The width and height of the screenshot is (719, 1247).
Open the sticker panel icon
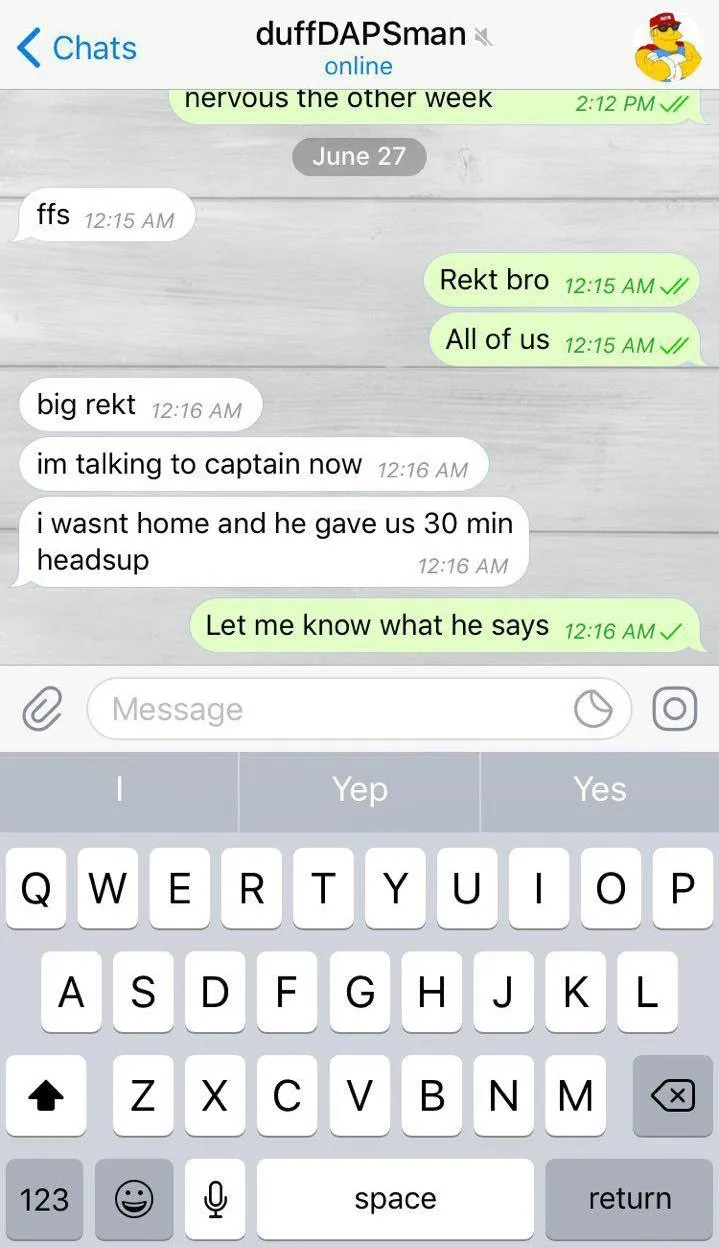pos(593,709)
